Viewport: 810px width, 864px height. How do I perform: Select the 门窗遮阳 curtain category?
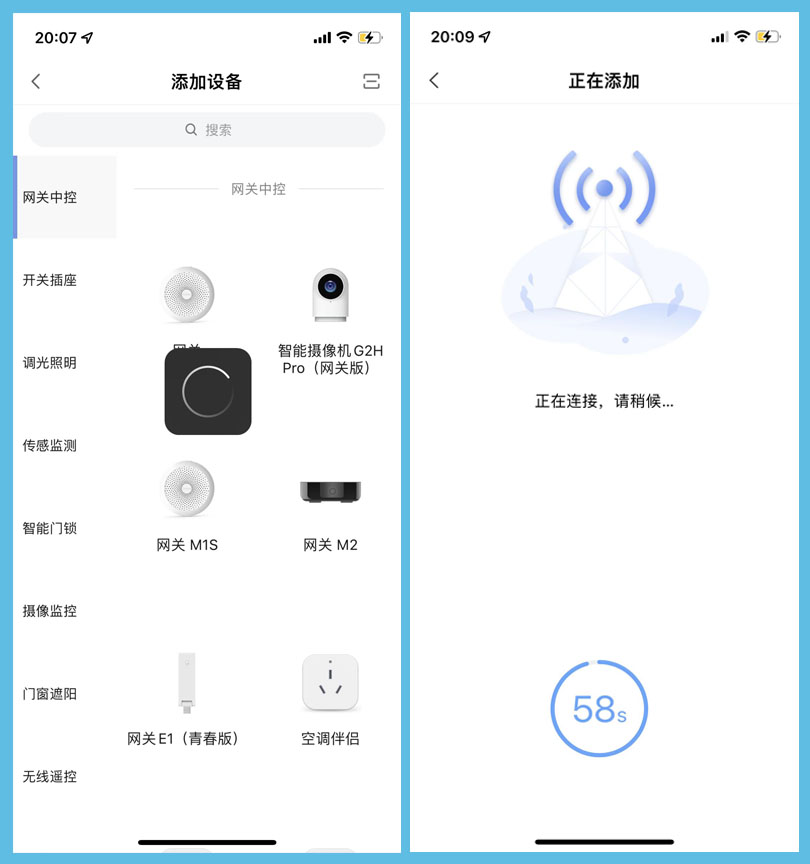[48, 694]
